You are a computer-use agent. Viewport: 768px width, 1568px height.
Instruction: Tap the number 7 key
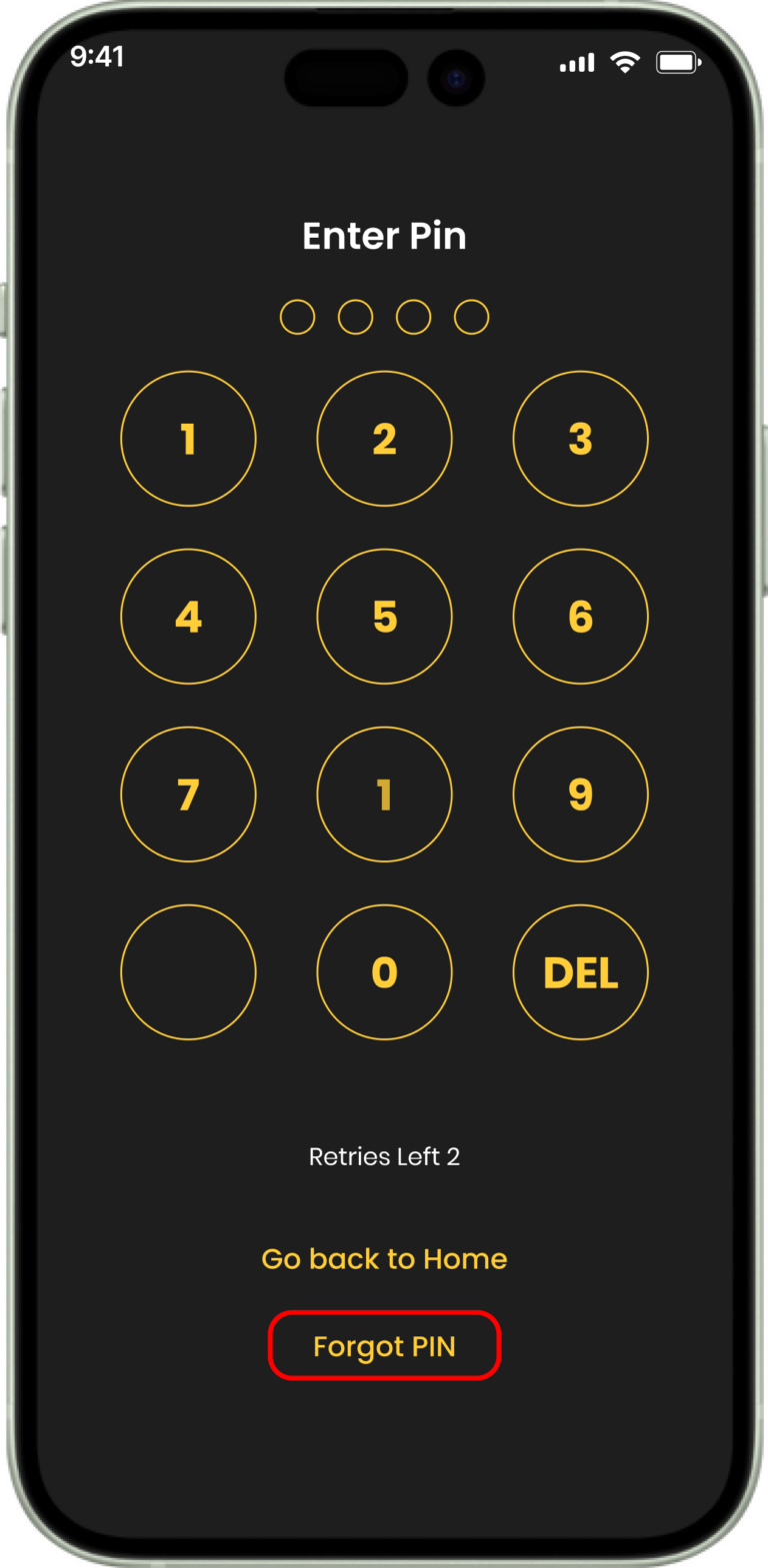188,794
